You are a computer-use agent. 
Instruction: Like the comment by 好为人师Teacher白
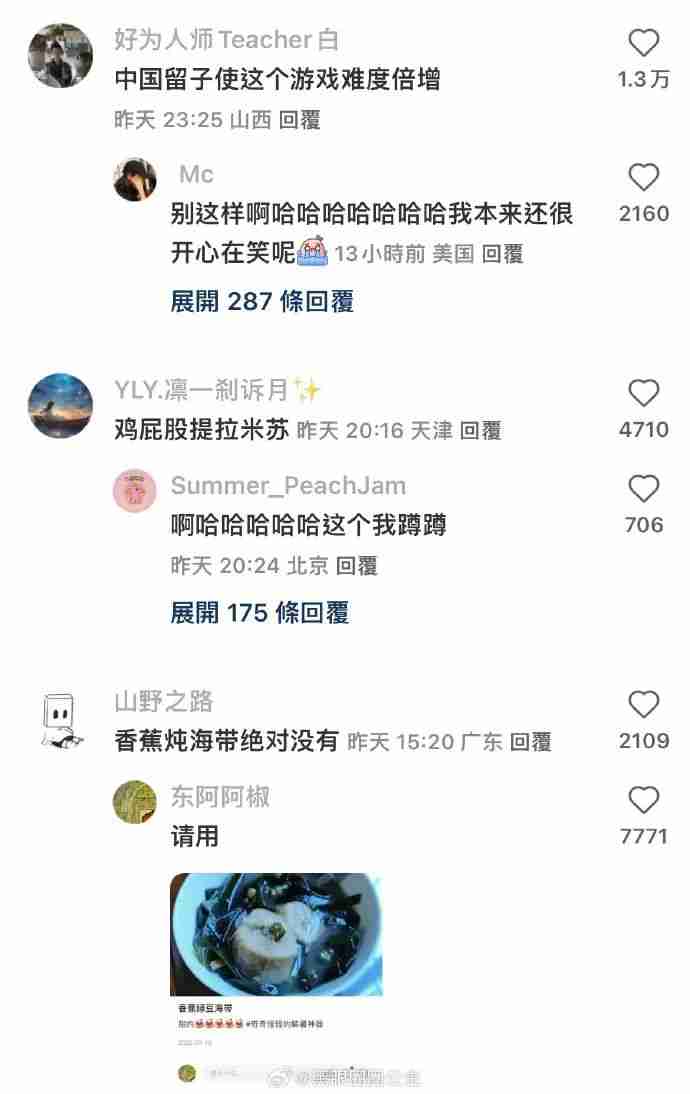point(644,43)
